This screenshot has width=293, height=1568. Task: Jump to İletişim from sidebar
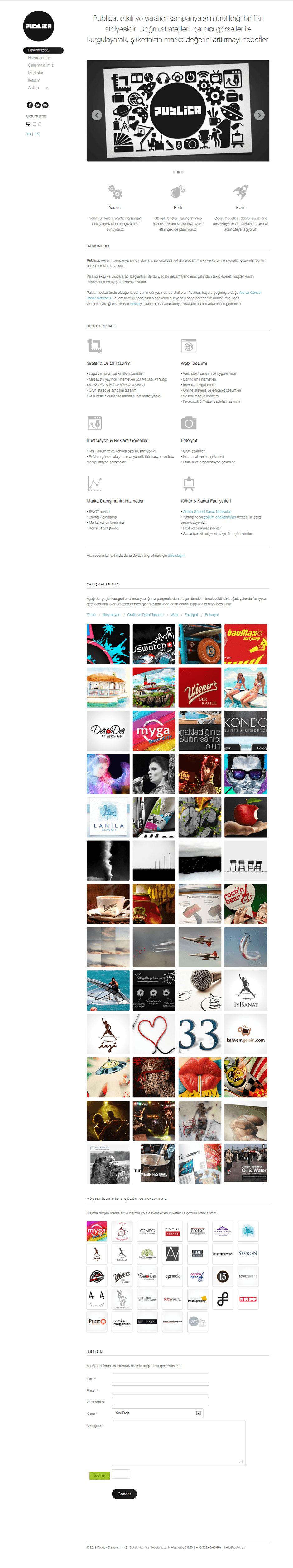34,80
